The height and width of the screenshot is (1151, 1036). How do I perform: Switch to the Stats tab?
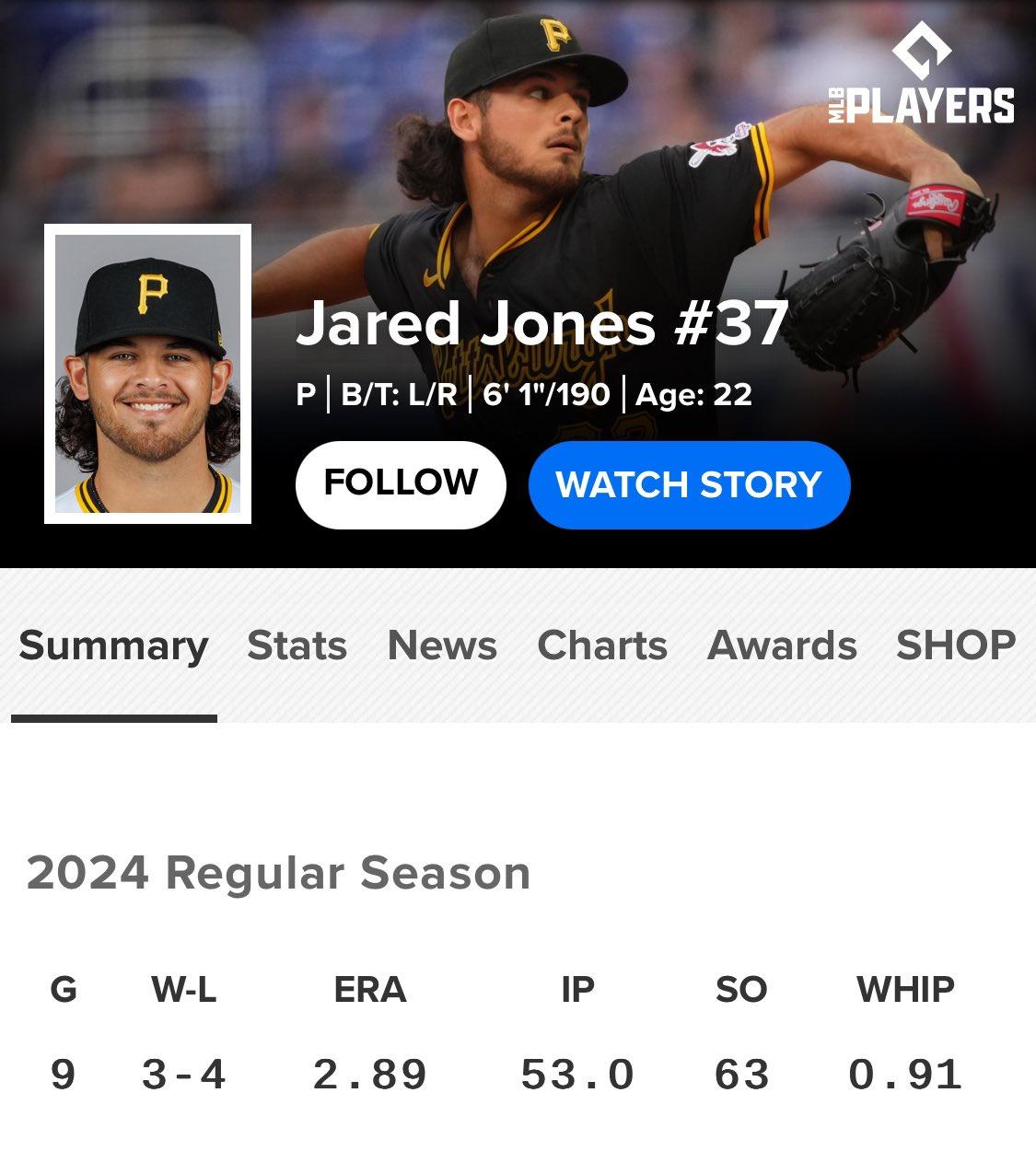click(x=297, y=645)
